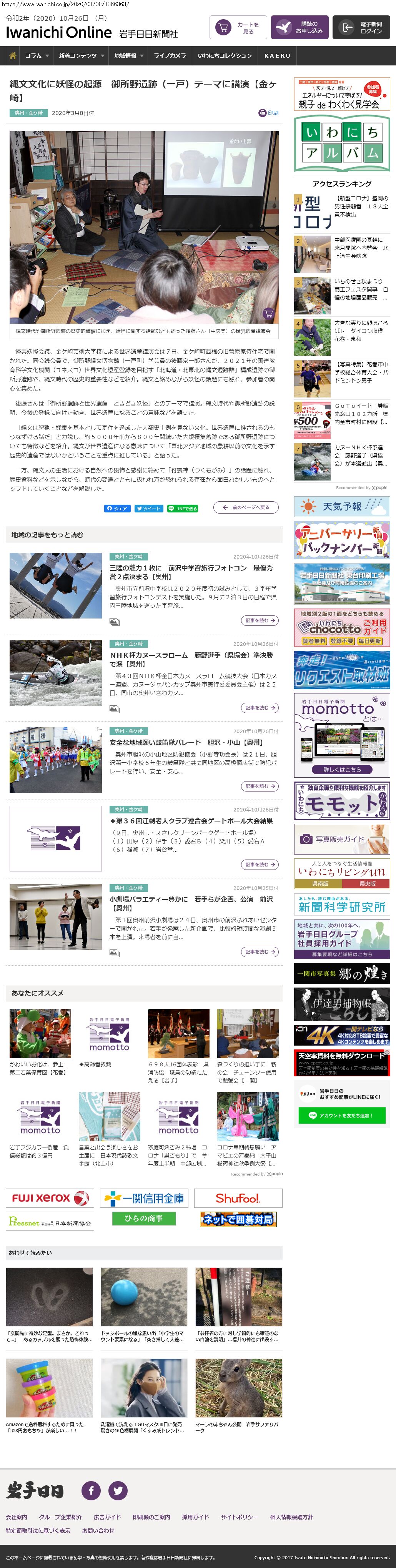This screenshot has width=396, height=1568.
Task: Open the 天気予報 weather banner
Action: click(x=342, y=506)
